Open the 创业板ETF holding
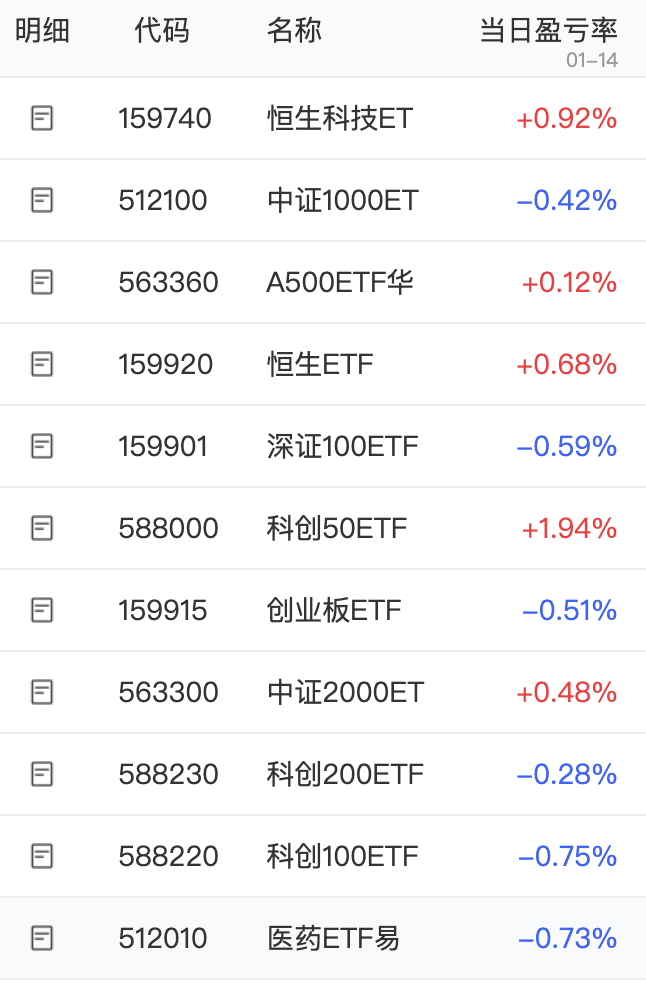 pos(334,611)
